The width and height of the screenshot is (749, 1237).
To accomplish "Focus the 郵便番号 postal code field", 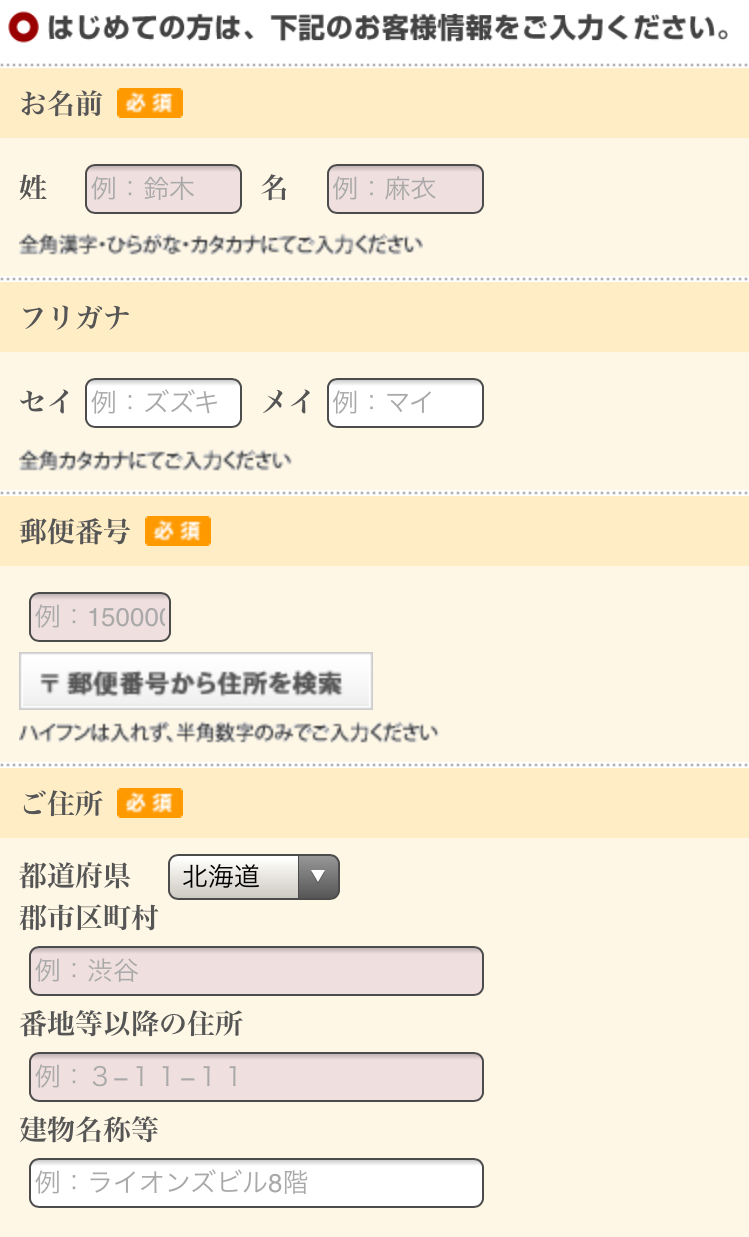I will pos(100,617).
